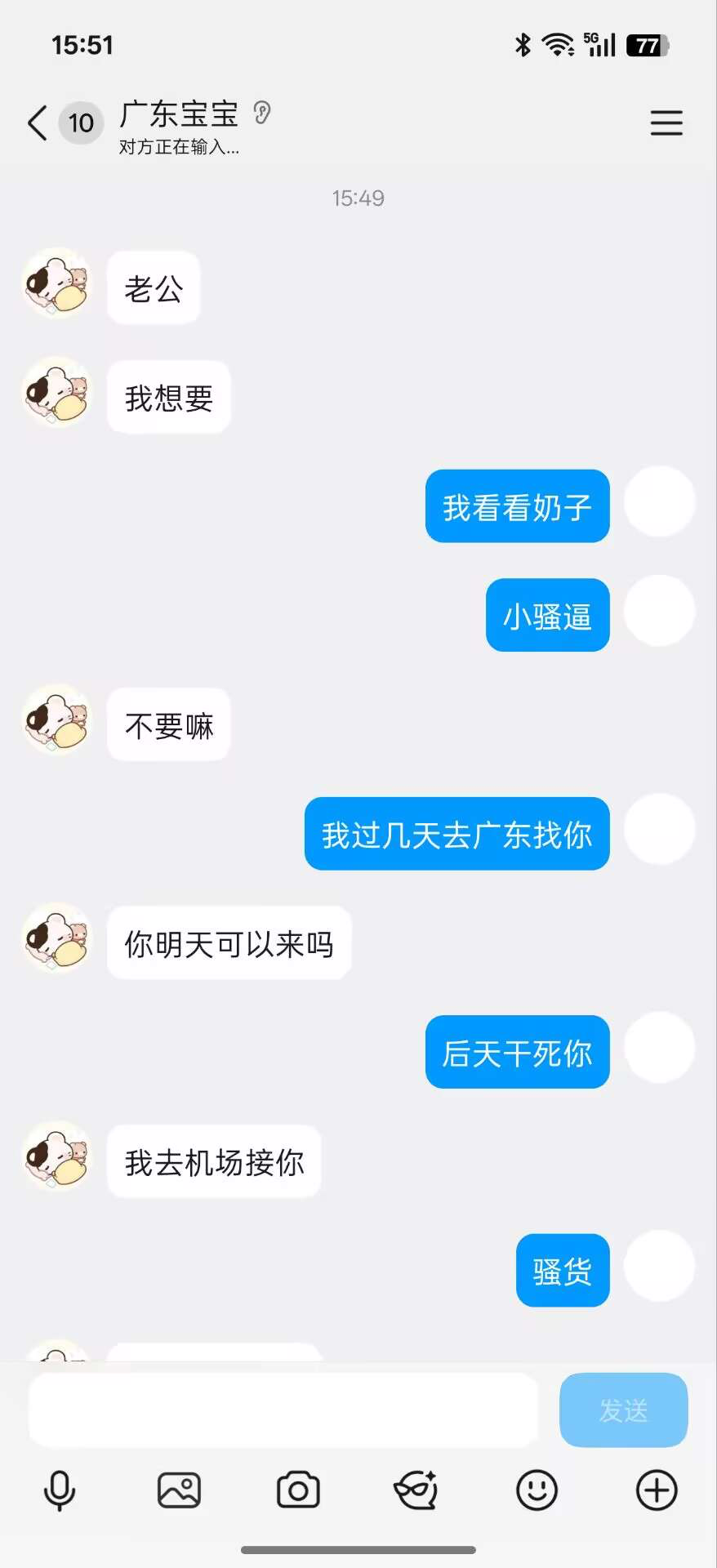Start a voice message with microphone

pos(60,1490)
